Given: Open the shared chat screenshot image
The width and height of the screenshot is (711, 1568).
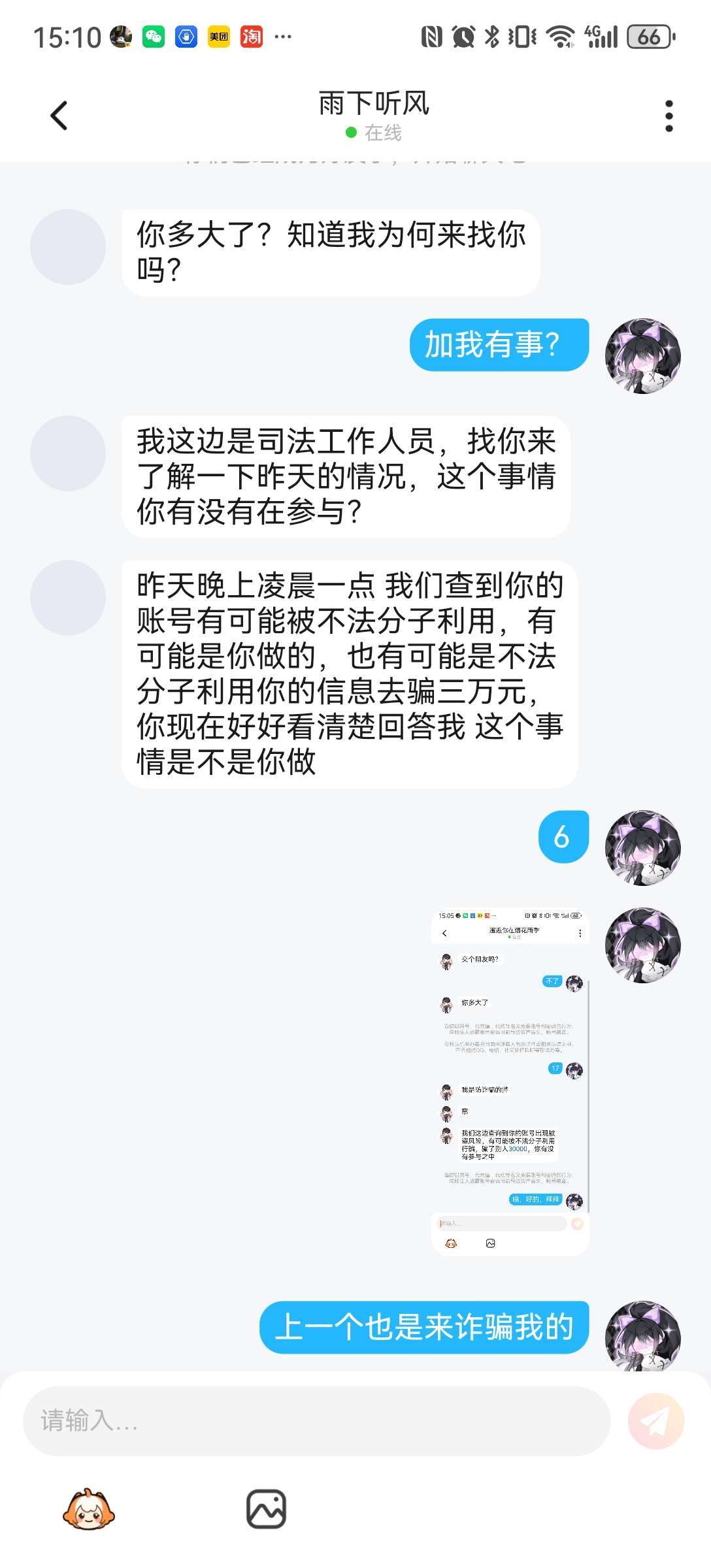Looking at the screenshot, I should [x=510, y=1081].
